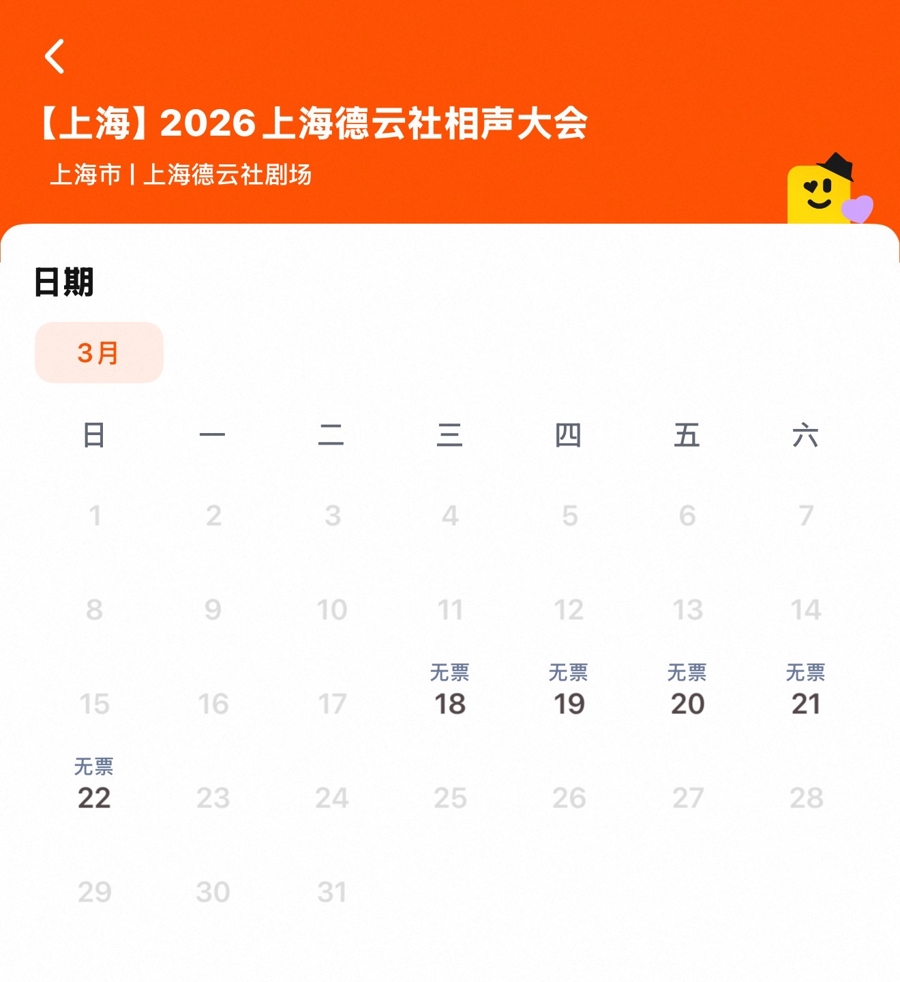Viewport: 900px width, 982px height.
Task: Choose date 18 marked 无票
Action: (450, 692)
